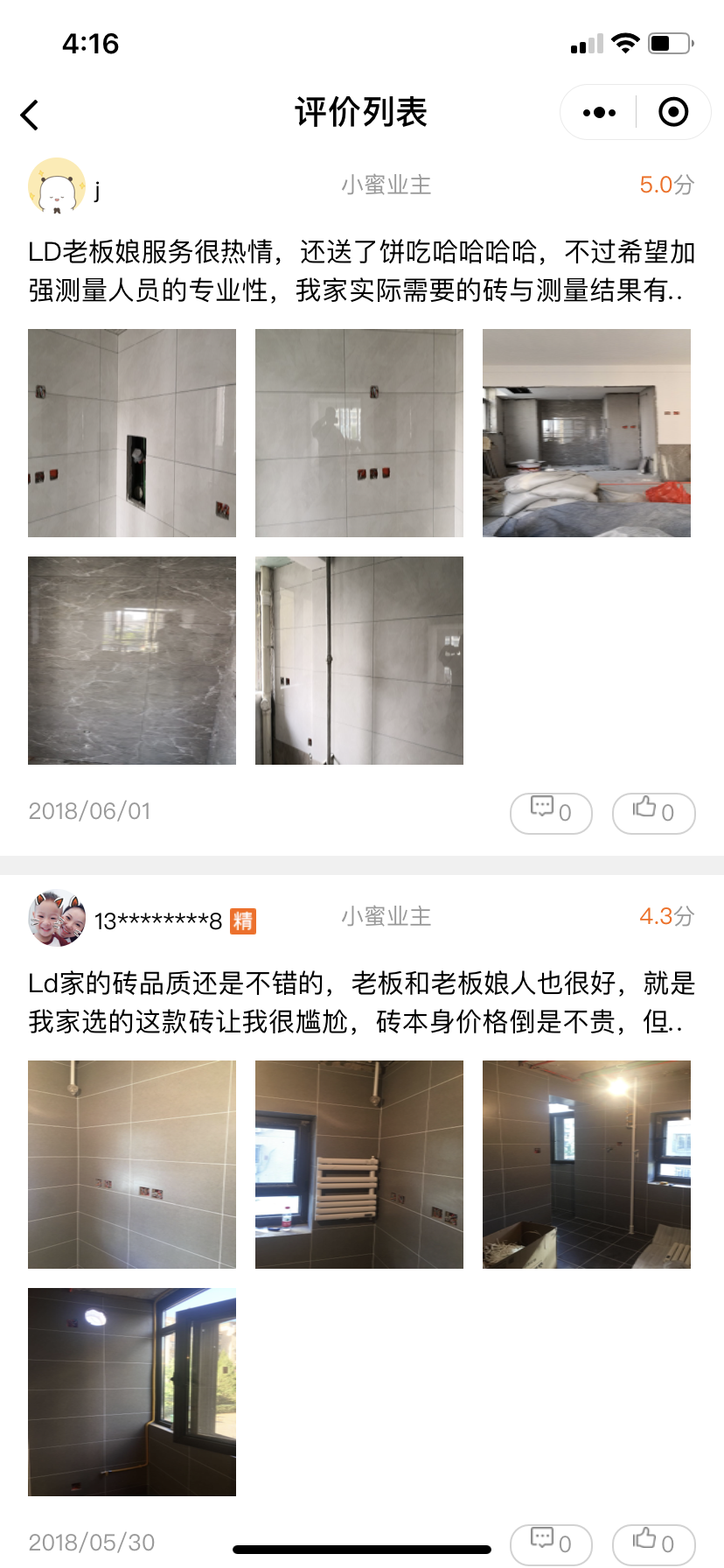Expand the review starting 'LD老板娘服务很热情'

pos(361,271)
